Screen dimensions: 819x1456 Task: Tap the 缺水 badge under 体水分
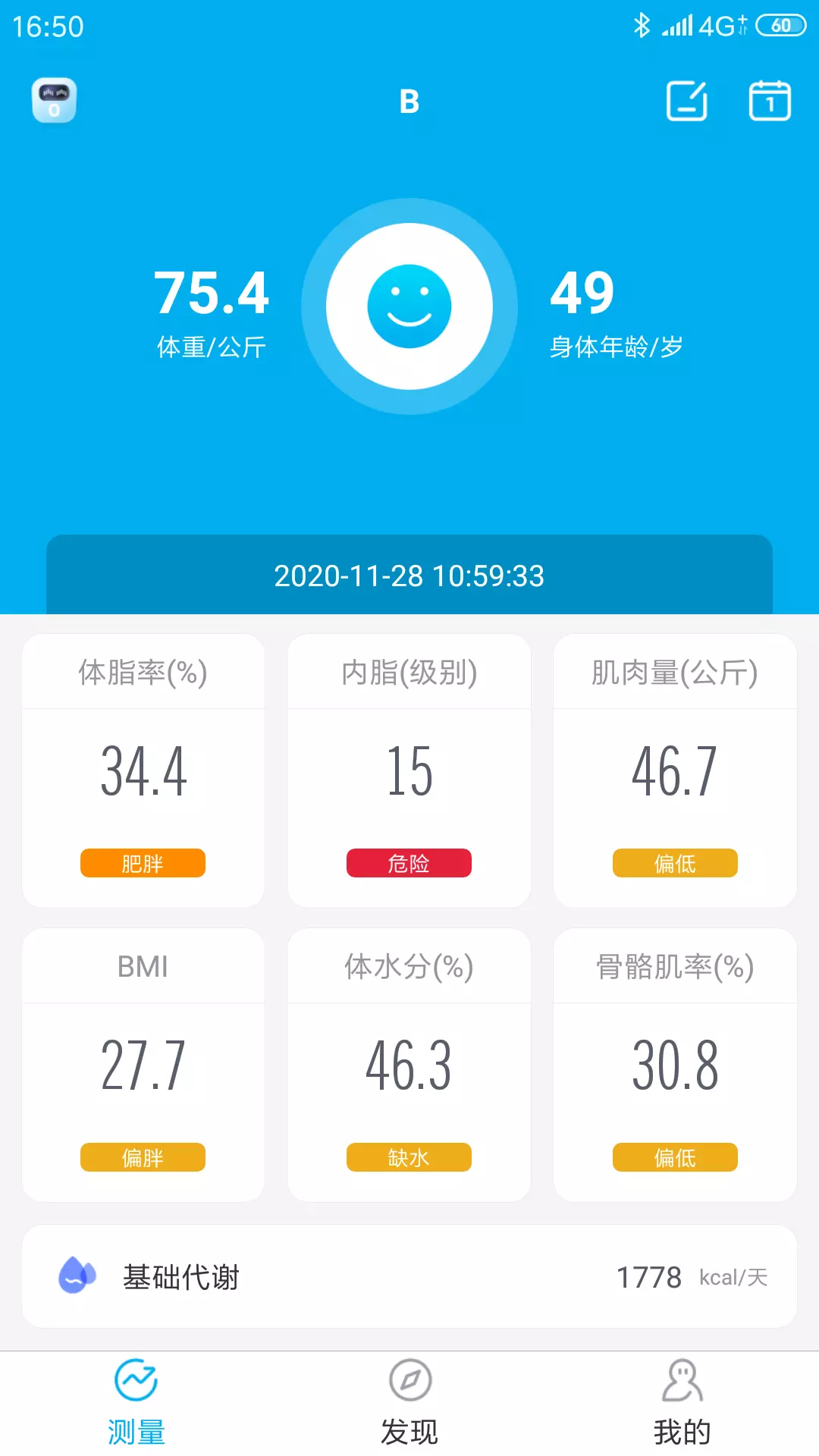(x=409, y=1157)
